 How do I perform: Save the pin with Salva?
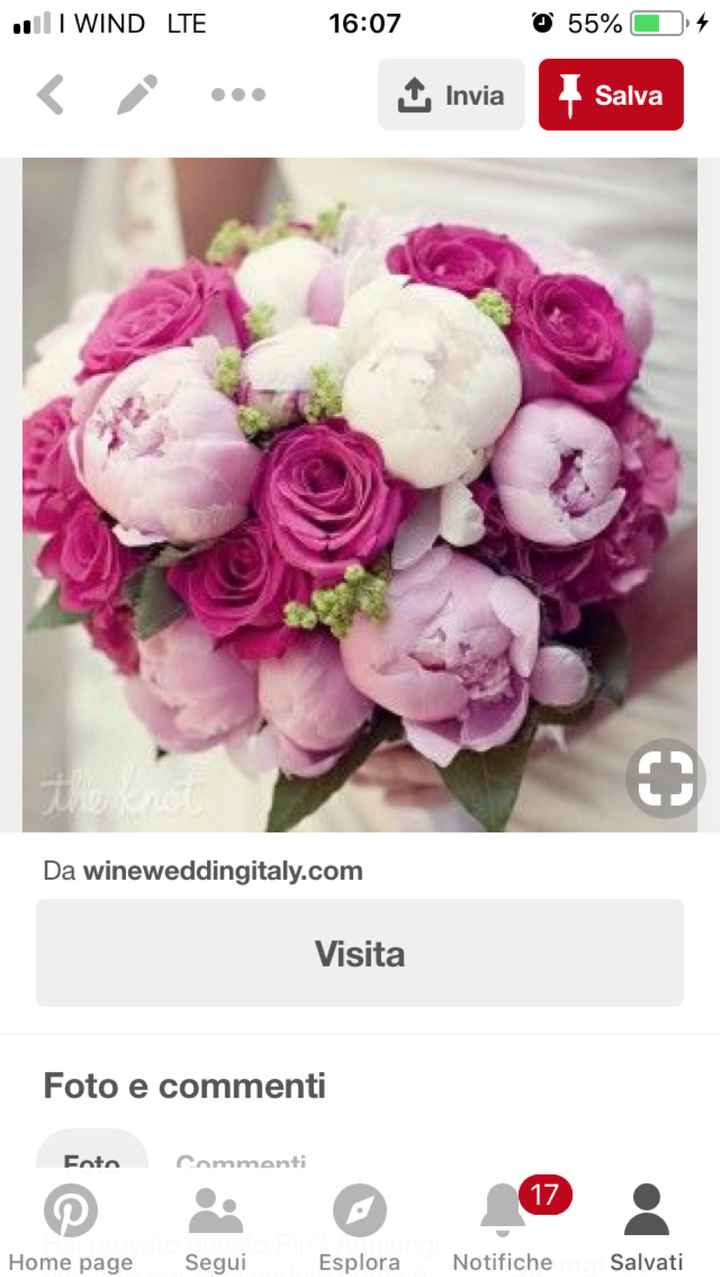click(x=611, y=94)
